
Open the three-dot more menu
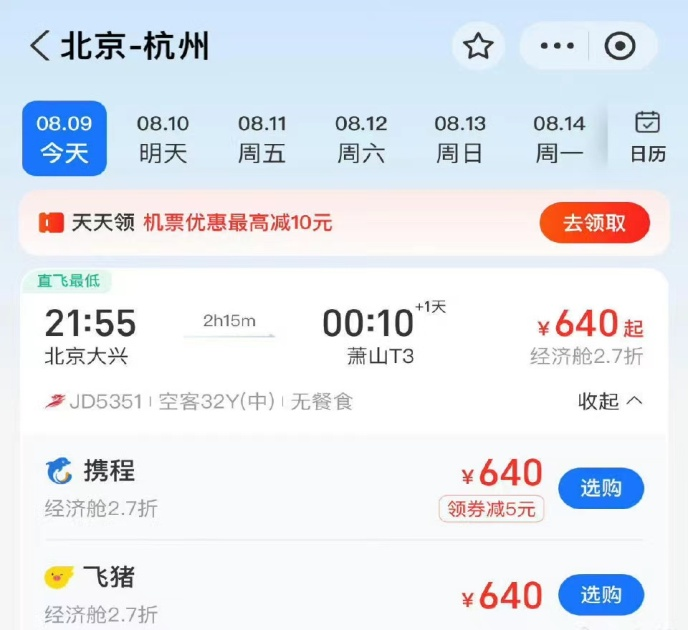tap(557, 46)
